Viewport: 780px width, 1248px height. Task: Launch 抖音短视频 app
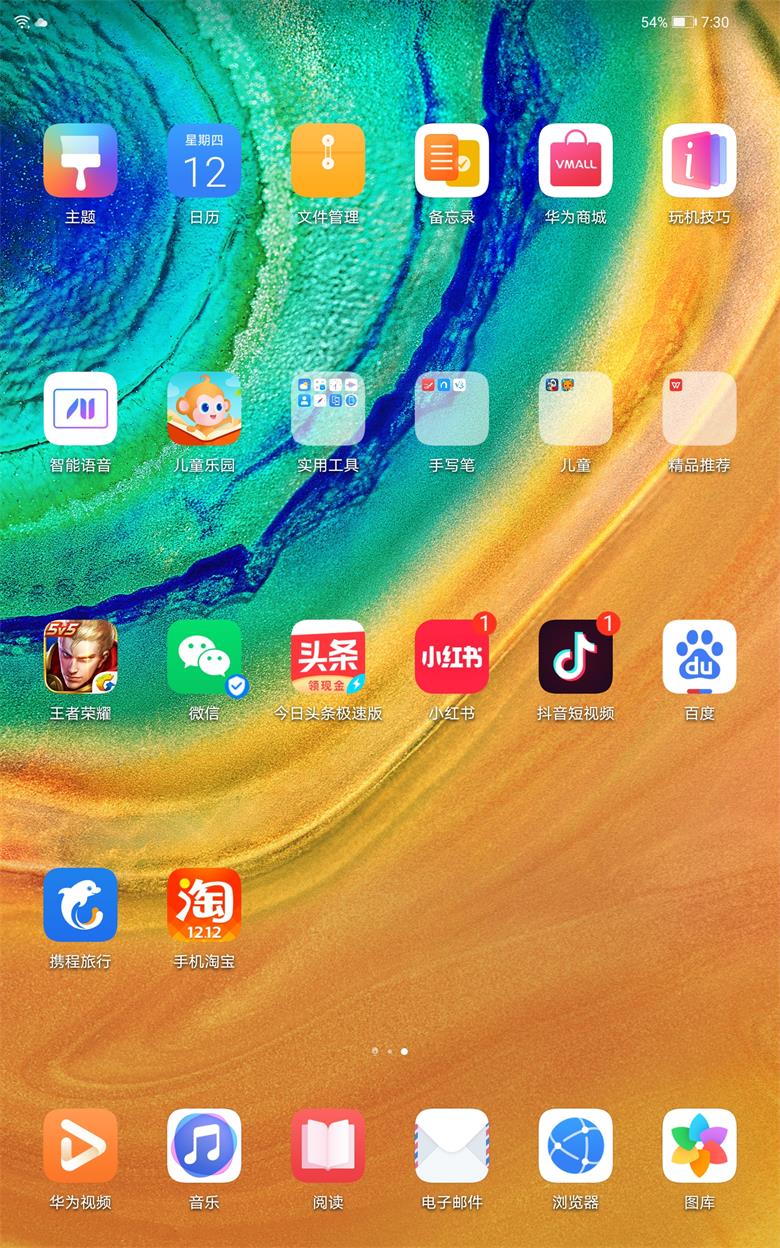pos(576,656)
